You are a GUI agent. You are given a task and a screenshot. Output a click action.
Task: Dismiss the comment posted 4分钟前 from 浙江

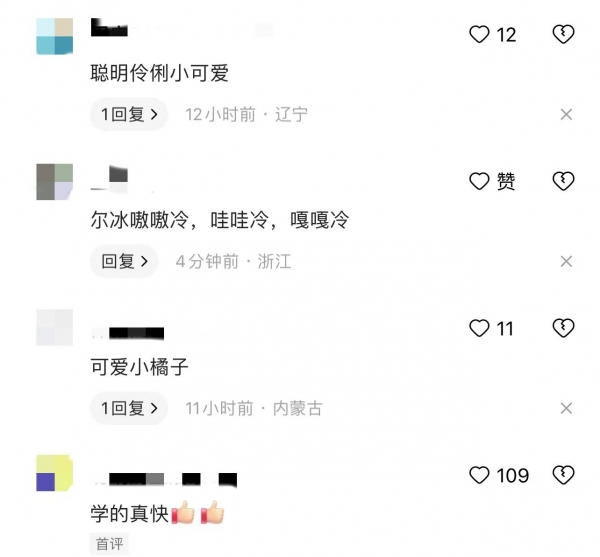pos(566,261)
